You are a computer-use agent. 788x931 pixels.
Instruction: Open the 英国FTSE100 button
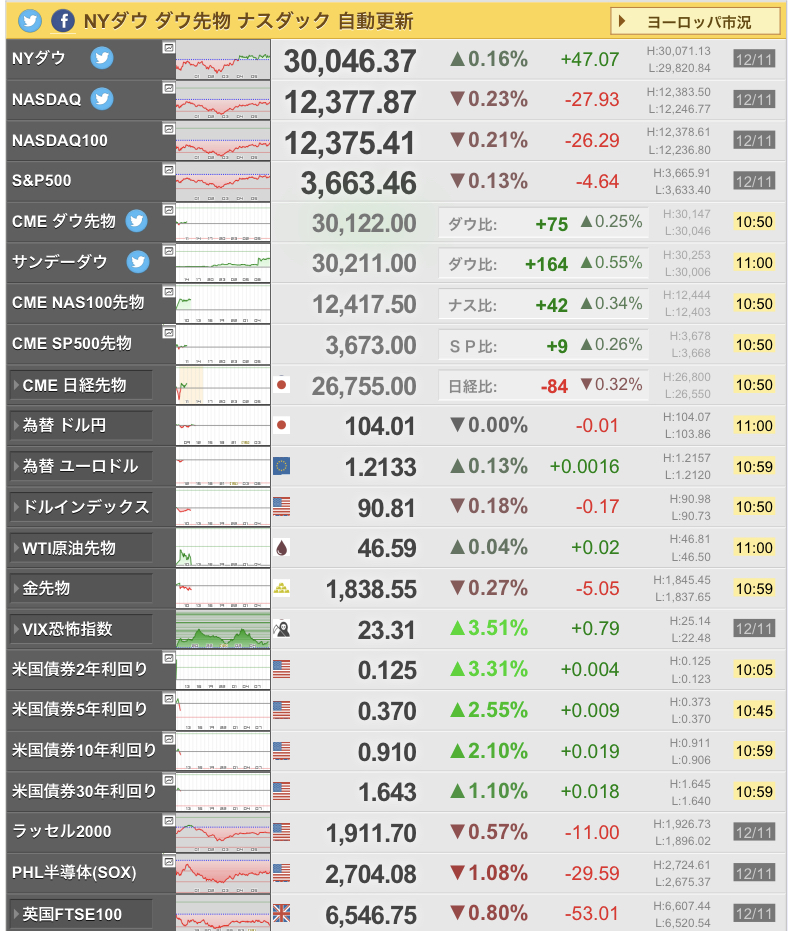tap(80, 914)
